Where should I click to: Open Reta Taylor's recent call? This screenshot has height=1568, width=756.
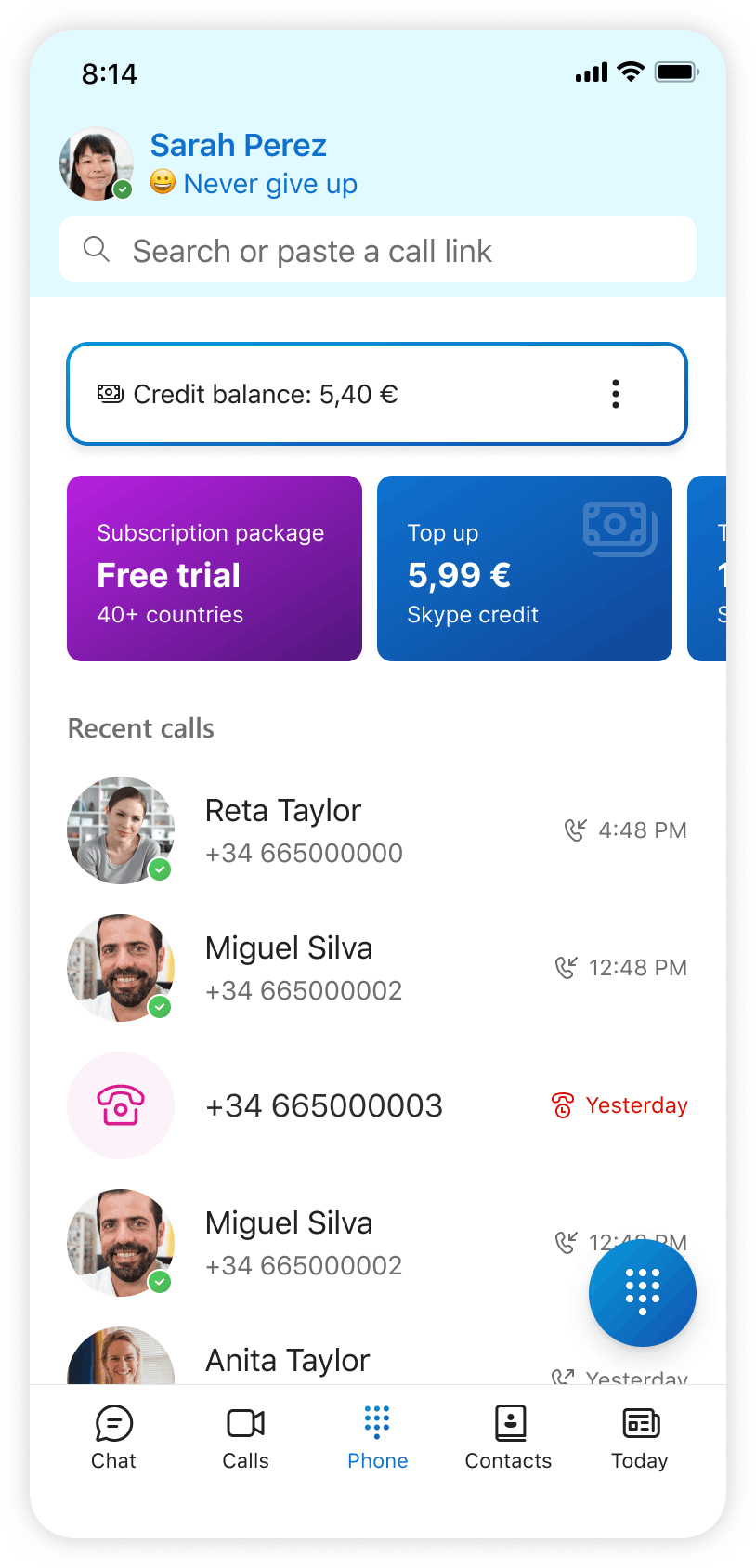pos(378,830)
